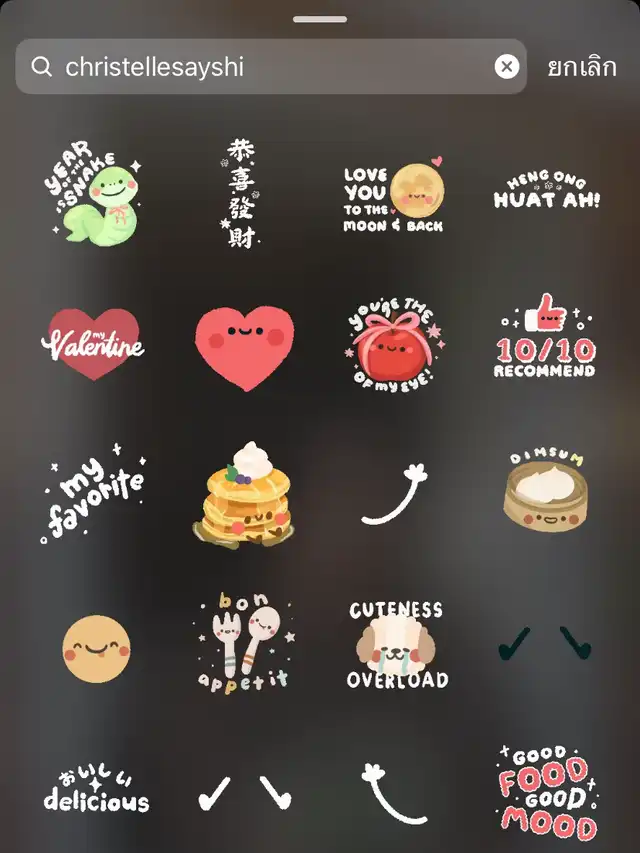Clear the search text with the X
Image resolution: width=640 pixels, height=853 pixels.
507,67
